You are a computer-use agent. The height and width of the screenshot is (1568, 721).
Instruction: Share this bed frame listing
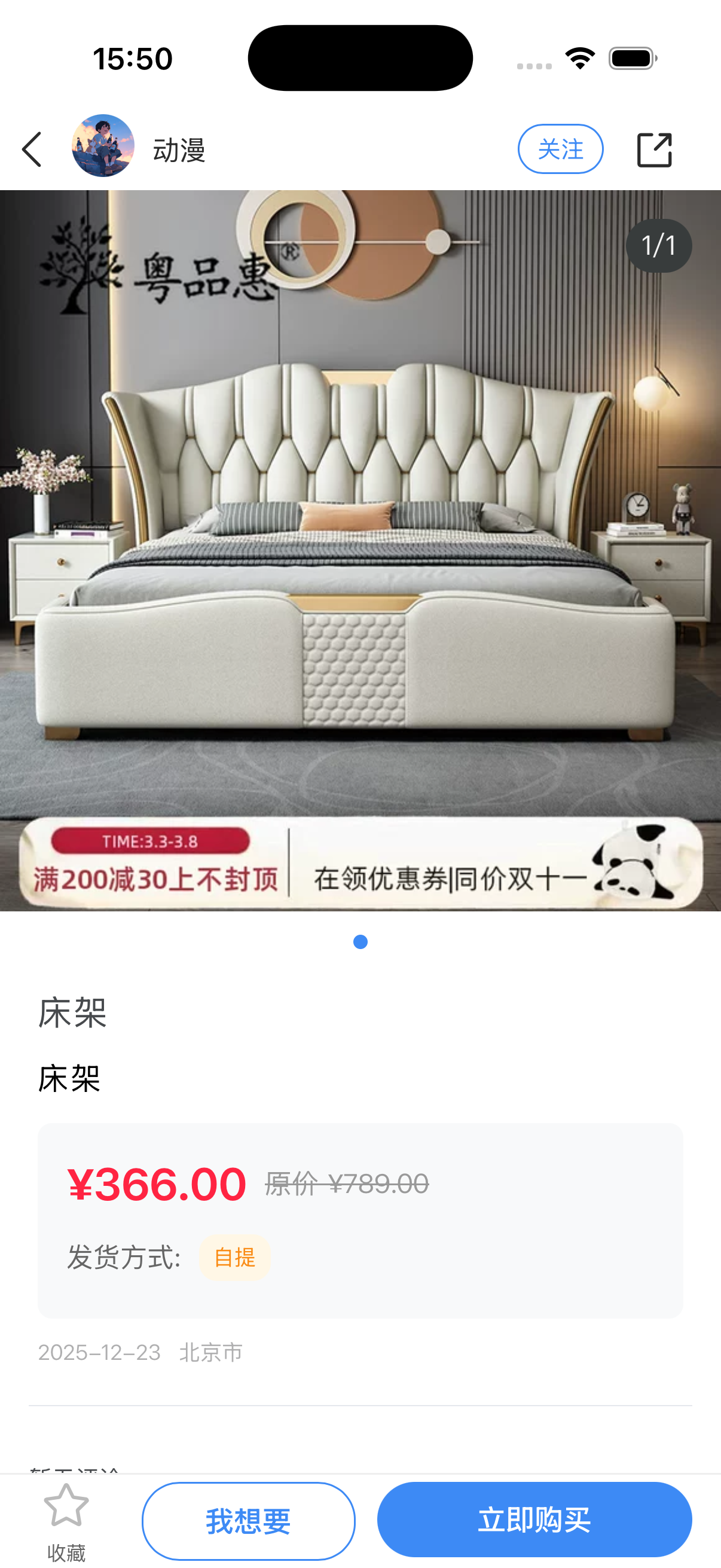coord(654,150)
